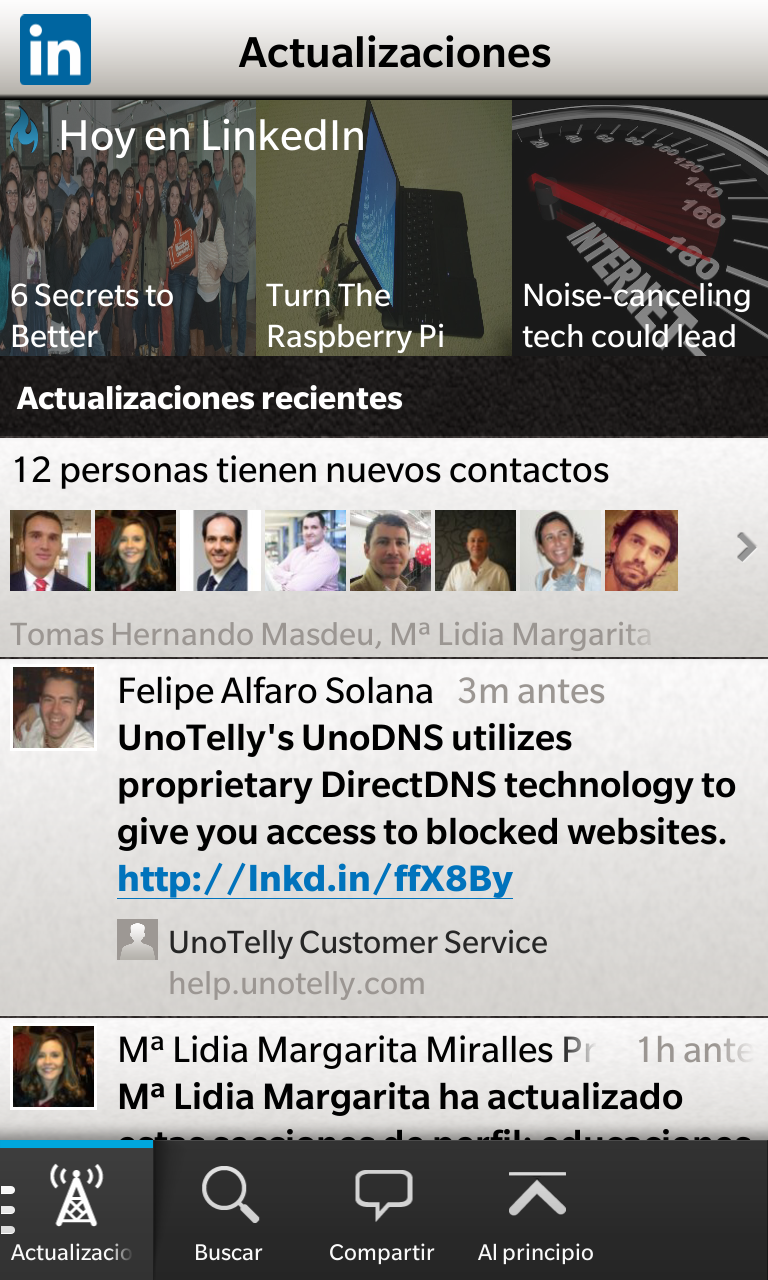
Task: Expand the 12 personas new contacts chevron
Action: click(745, 547)
